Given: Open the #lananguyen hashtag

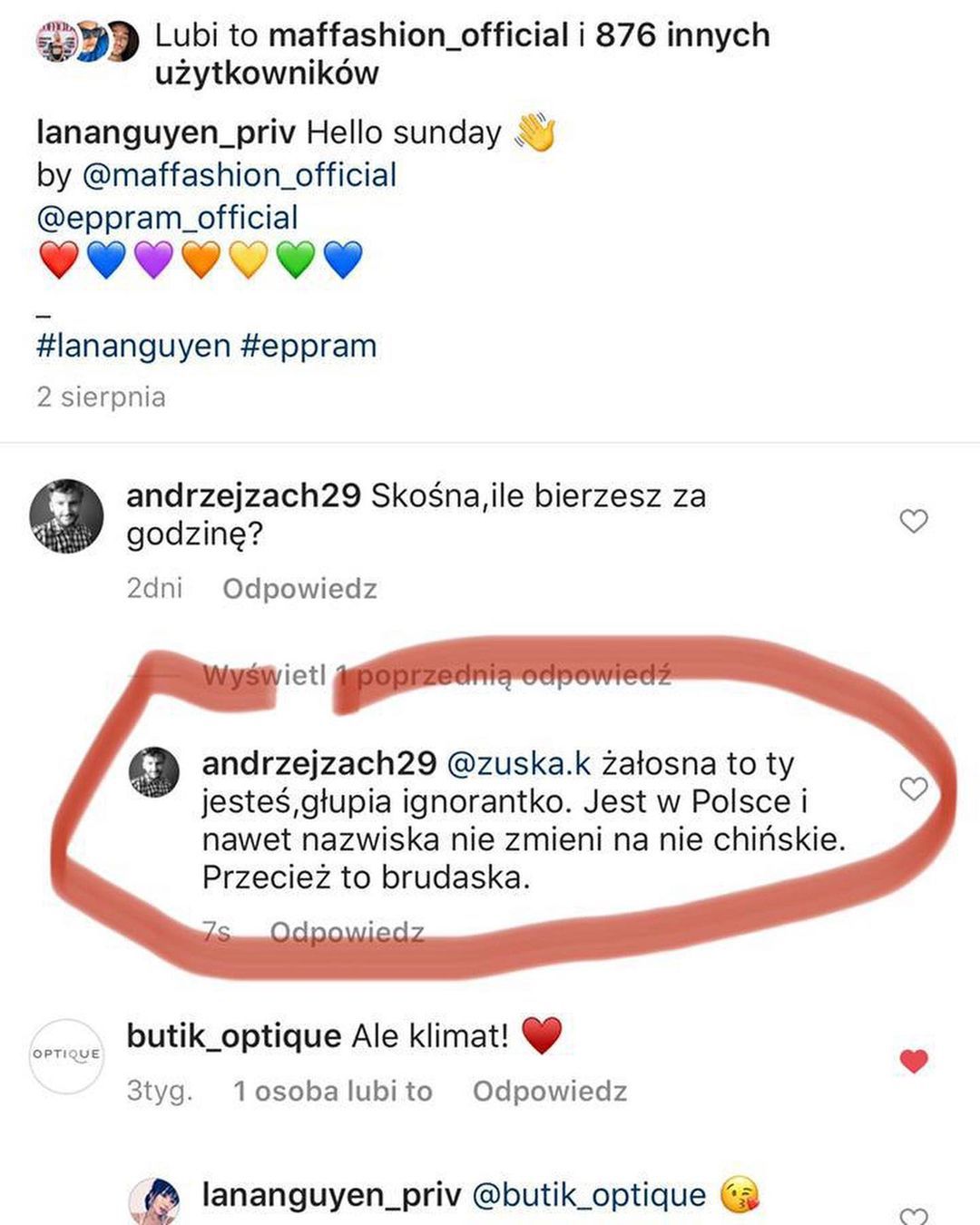Looking at the screenshot, I should (x=133, y=346).
